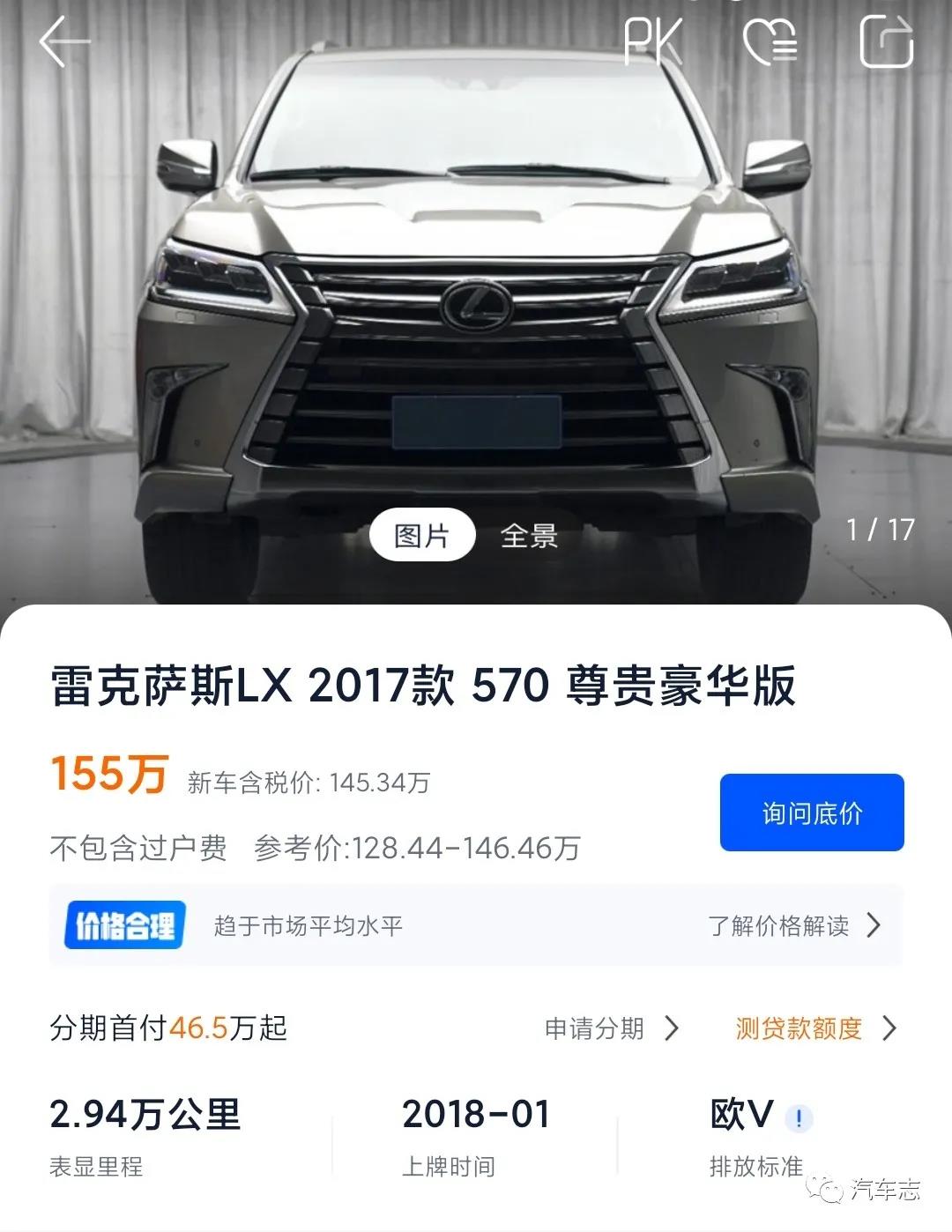Click the back arrow at top left

tap(63, 39)
